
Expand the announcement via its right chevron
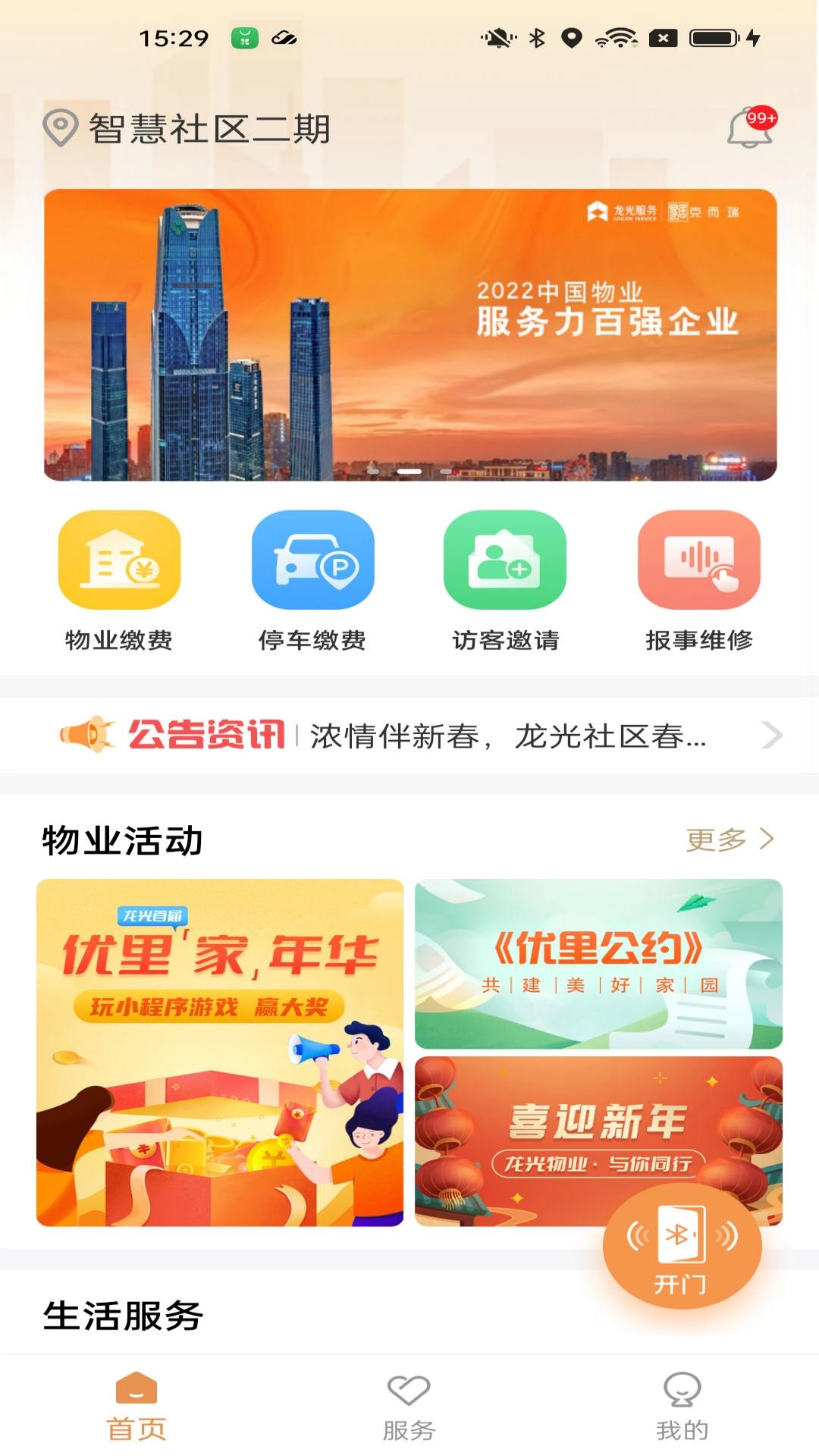pyautogui.click(x=773, y=734)
